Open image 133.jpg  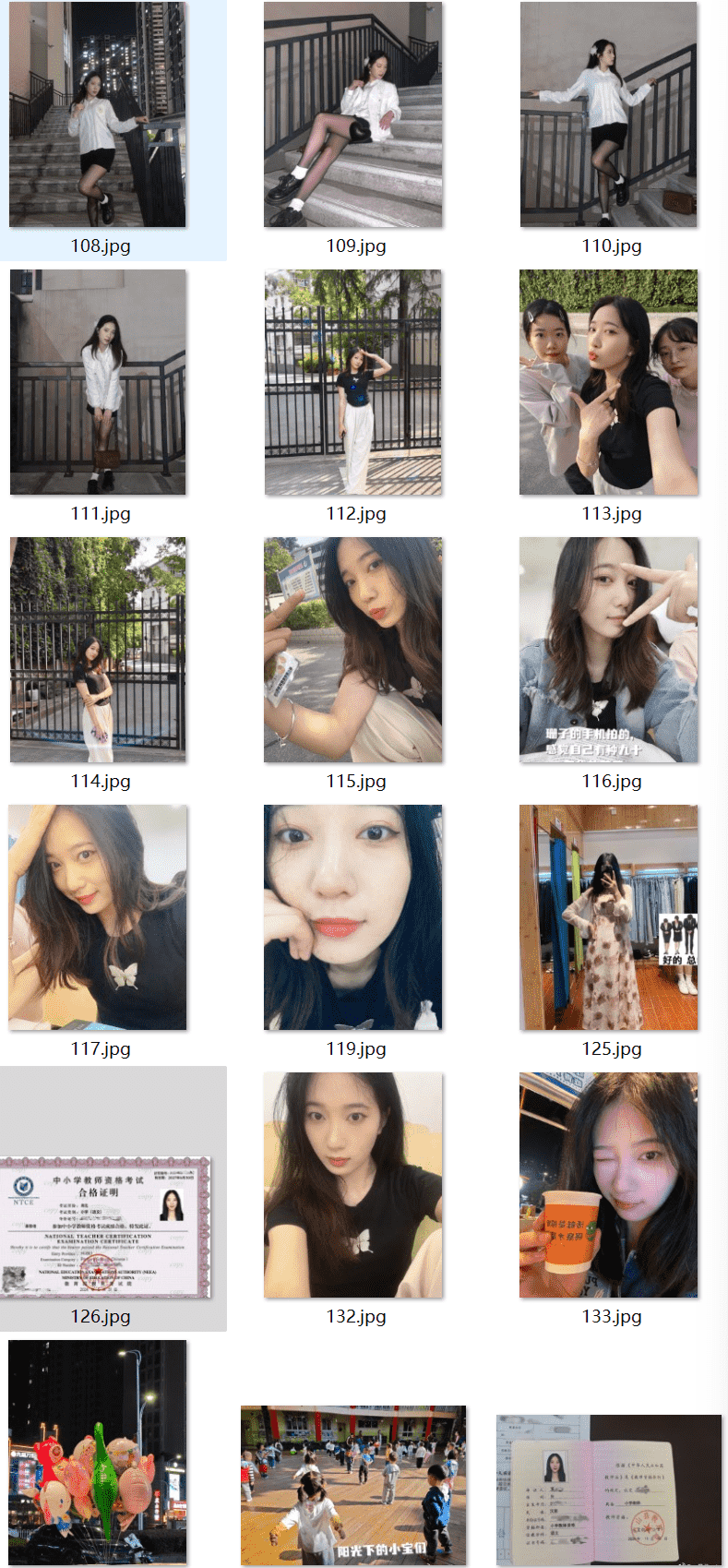pyautogui.click(x=608, y=1185)
